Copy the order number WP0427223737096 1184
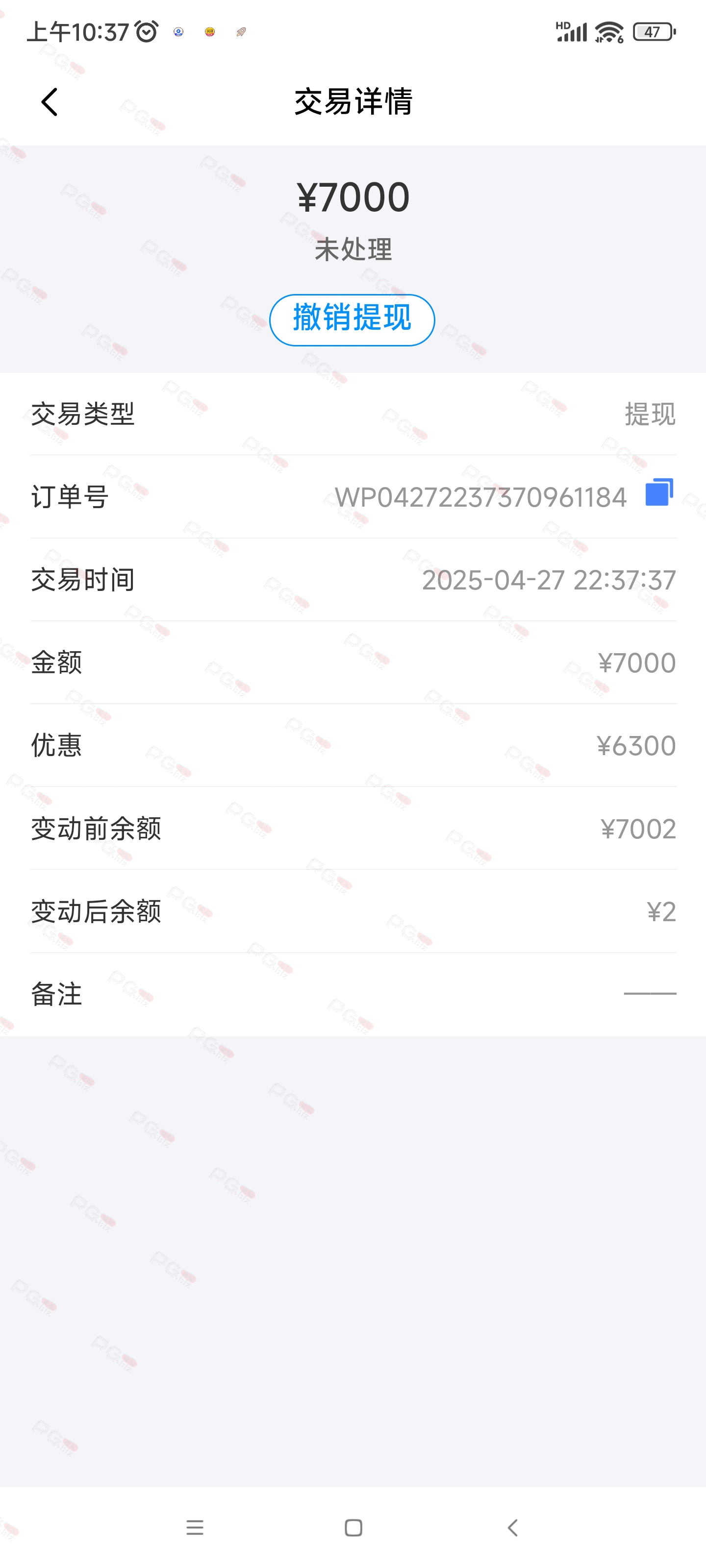The width and height of the screenshot is (706, 1568). tap(659, 492)
